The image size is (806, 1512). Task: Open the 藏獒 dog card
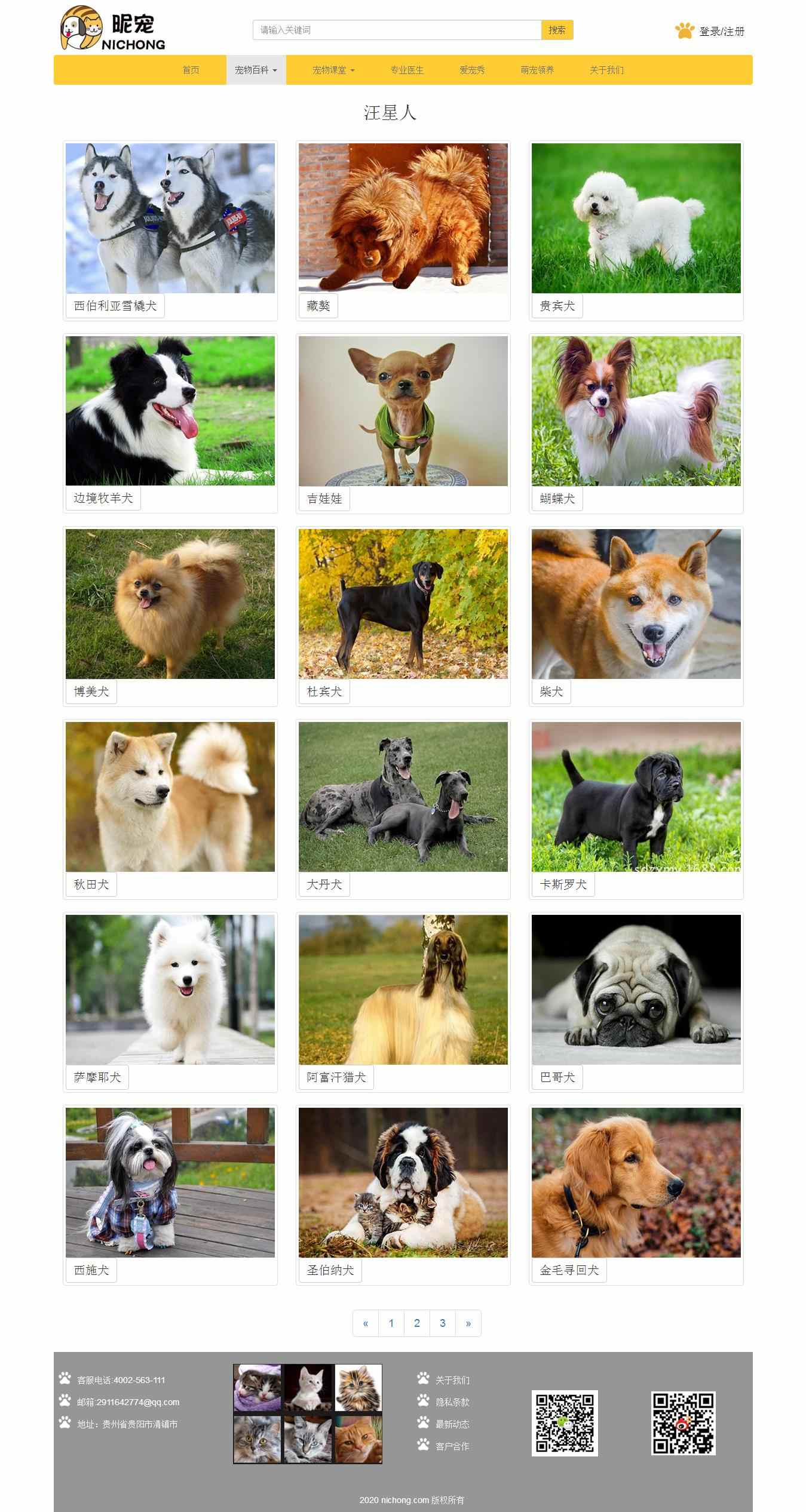403,219
